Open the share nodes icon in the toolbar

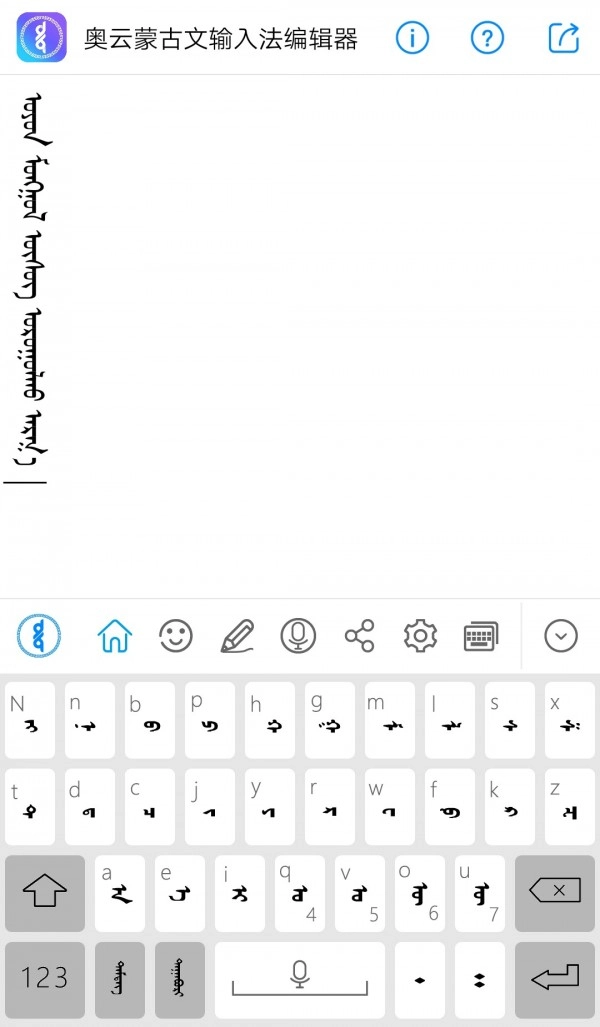pyautogui.click(x=359, y=635)
